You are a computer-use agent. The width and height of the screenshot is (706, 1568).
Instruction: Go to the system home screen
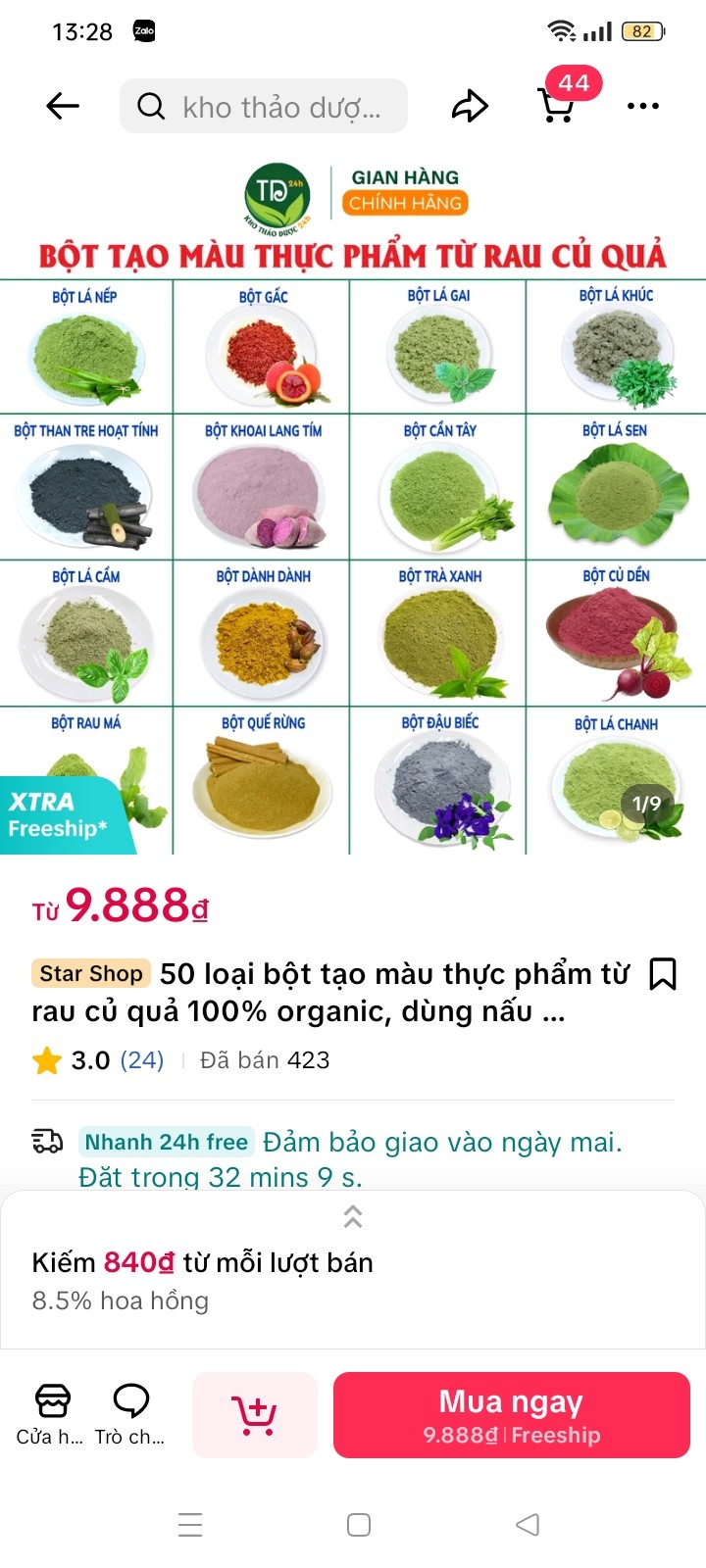[359, 1525]
